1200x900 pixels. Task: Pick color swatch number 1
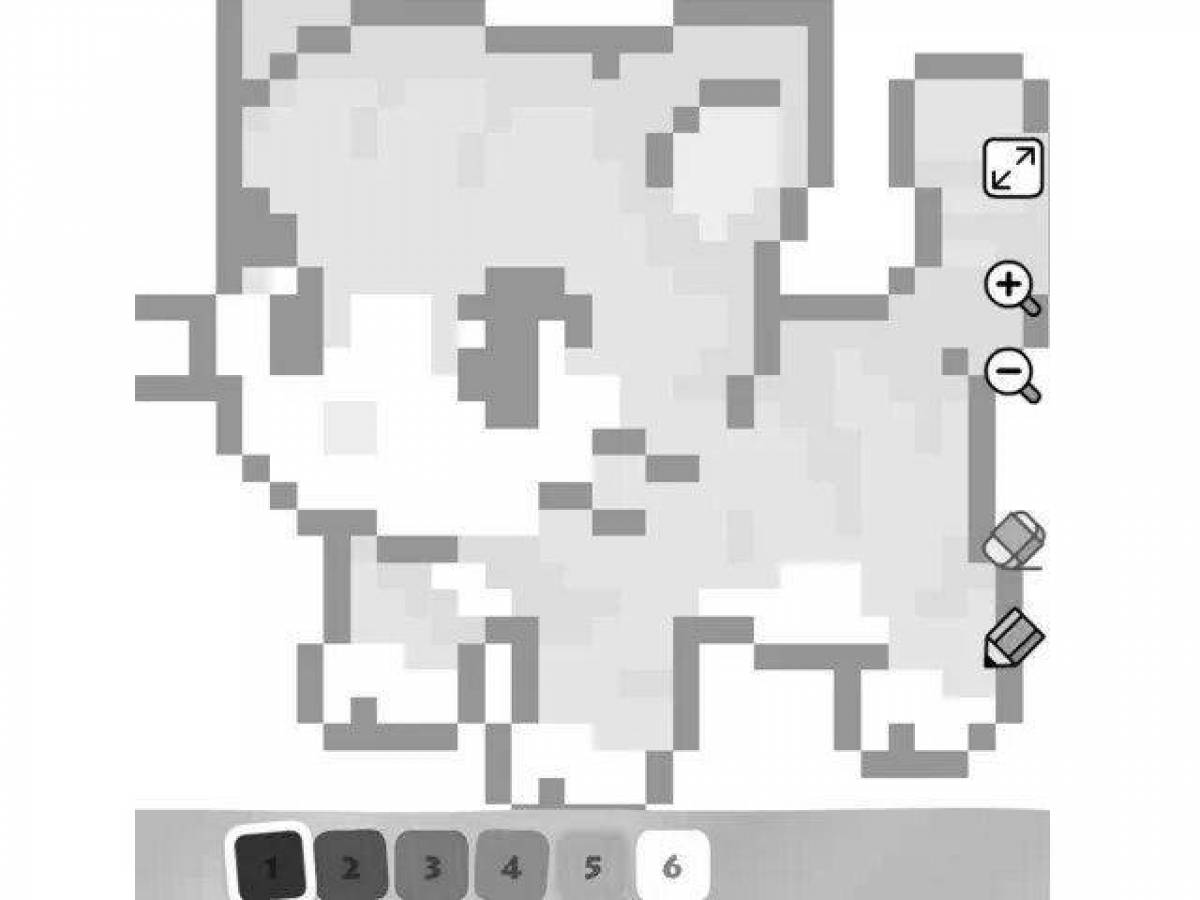[269, 866]
